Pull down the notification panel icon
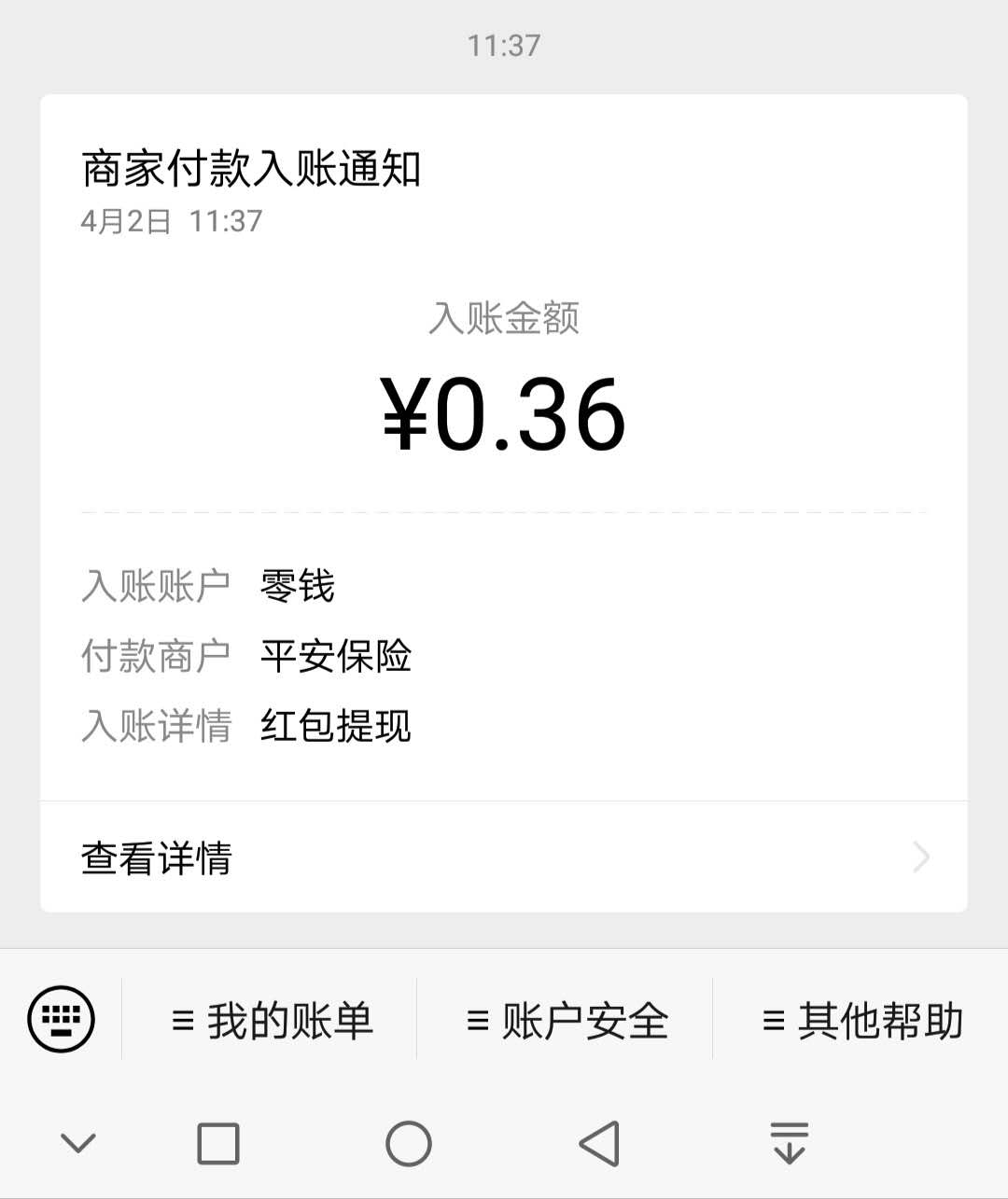This screenshot has width=1008, height=1199. (x=789, y=1143)
